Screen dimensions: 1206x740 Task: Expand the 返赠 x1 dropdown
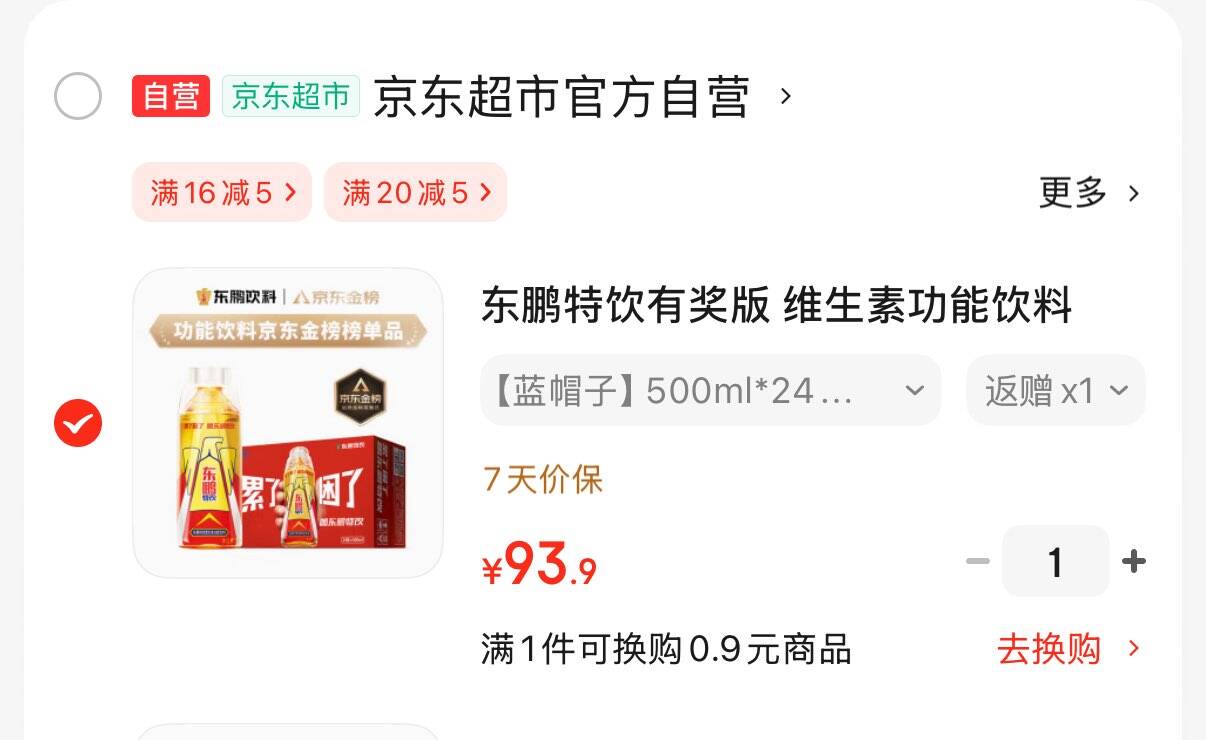[x=1055, y=390]
